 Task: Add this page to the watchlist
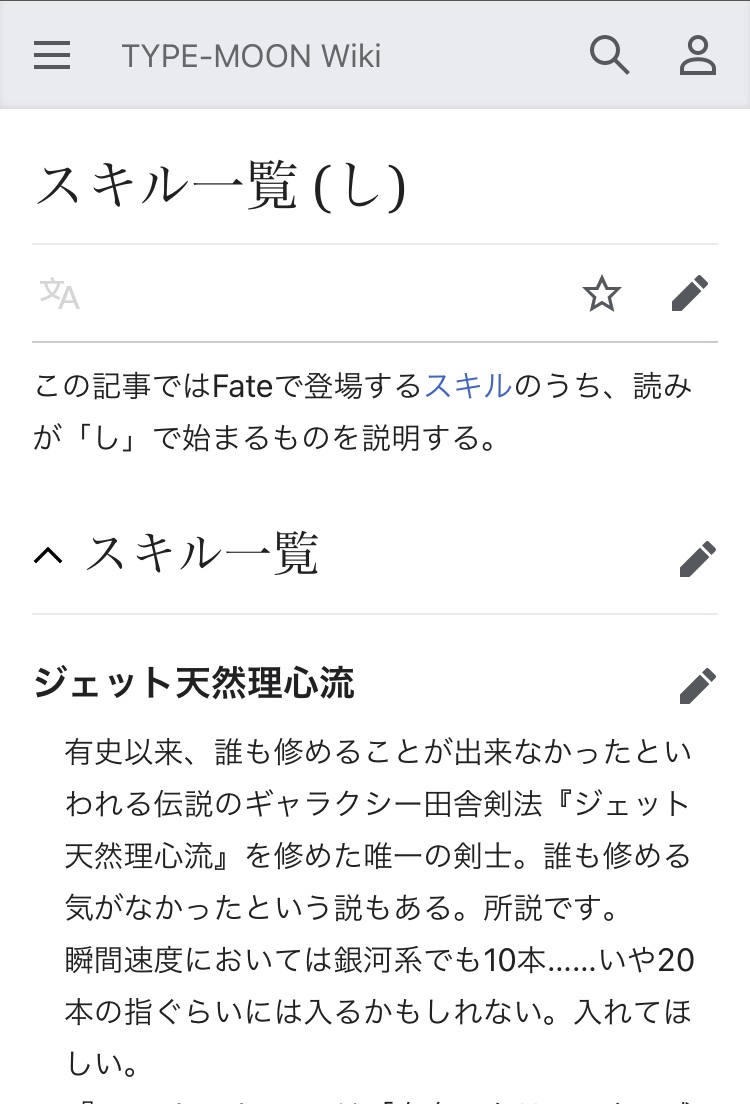click(602, 294)
